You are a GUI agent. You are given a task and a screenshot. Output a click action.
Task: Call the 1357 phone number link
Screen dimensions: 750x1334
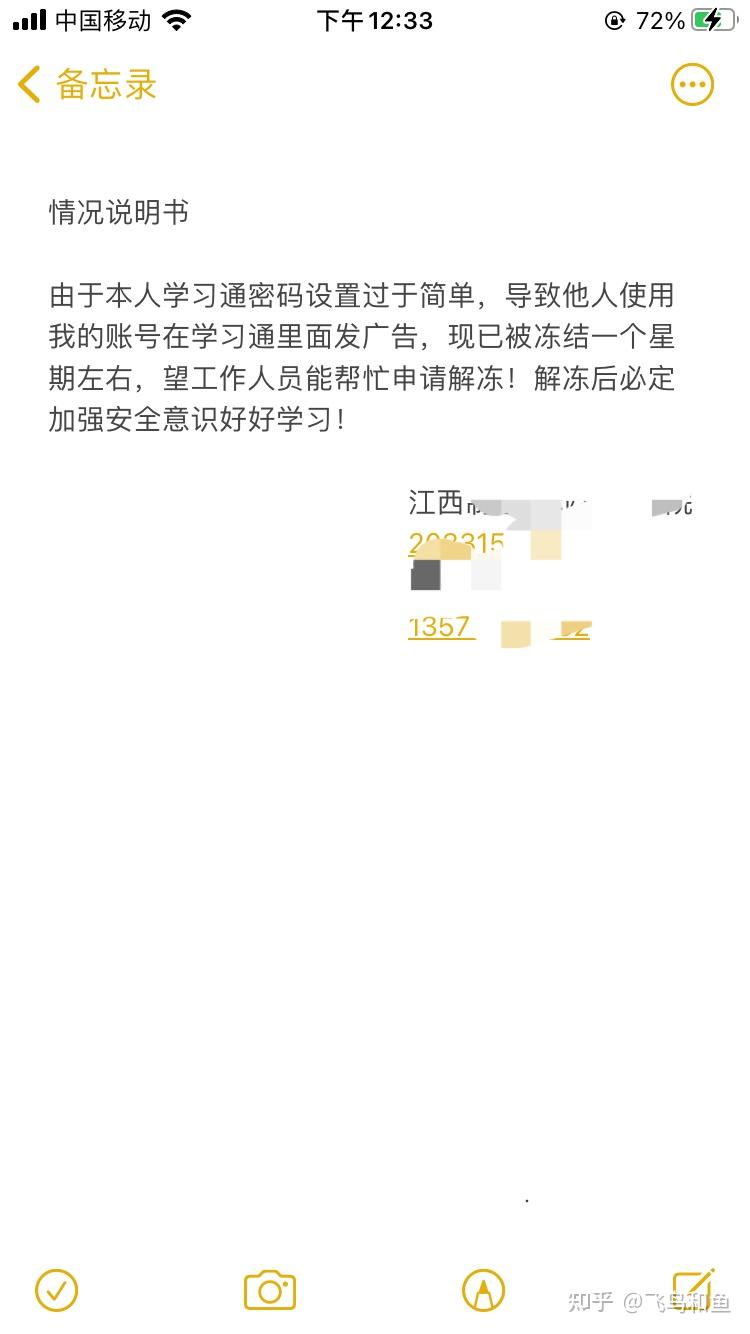click(440, 626)
